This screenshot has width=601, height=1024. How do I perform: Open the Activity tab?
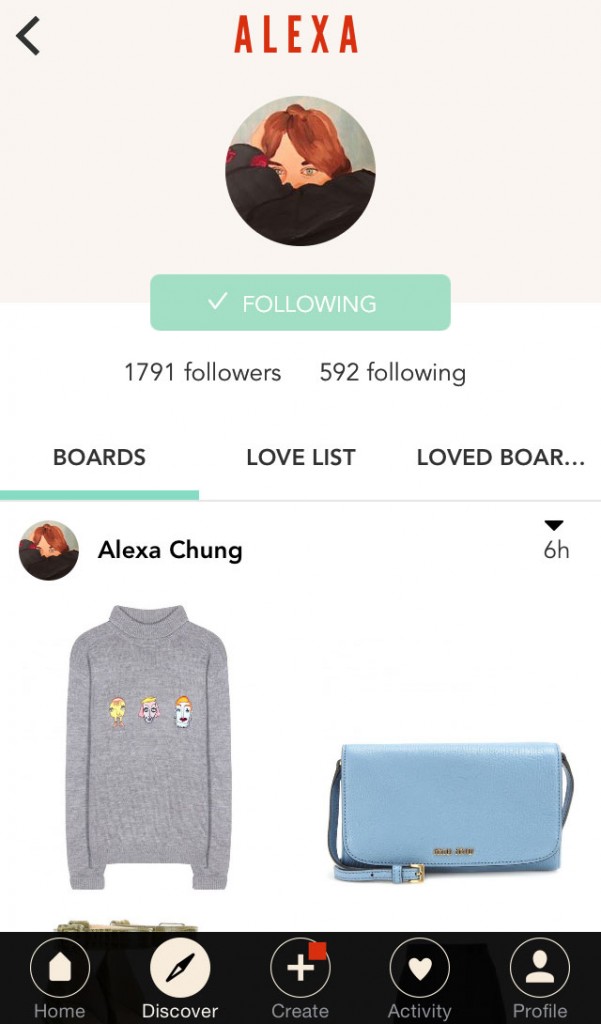419,979
